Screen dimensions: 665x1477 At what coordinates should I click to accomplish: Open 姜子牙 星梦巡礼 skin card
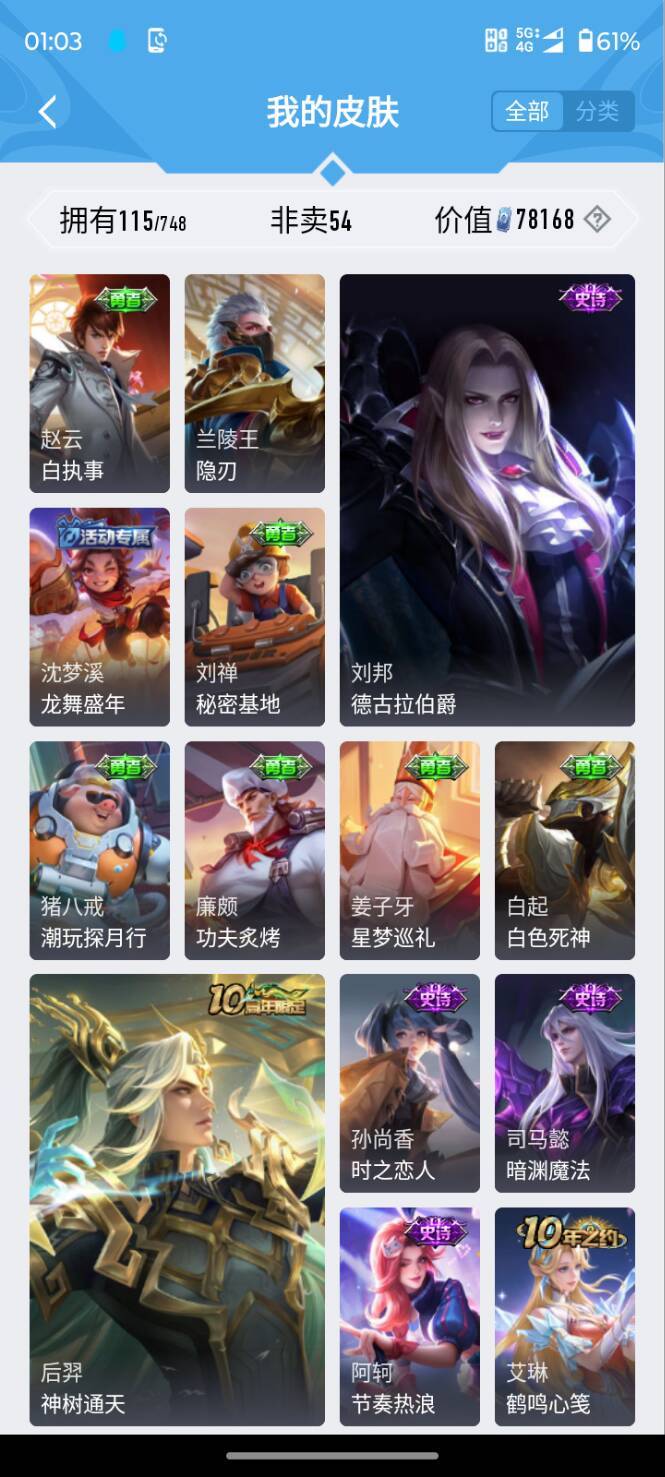(410, 850)
